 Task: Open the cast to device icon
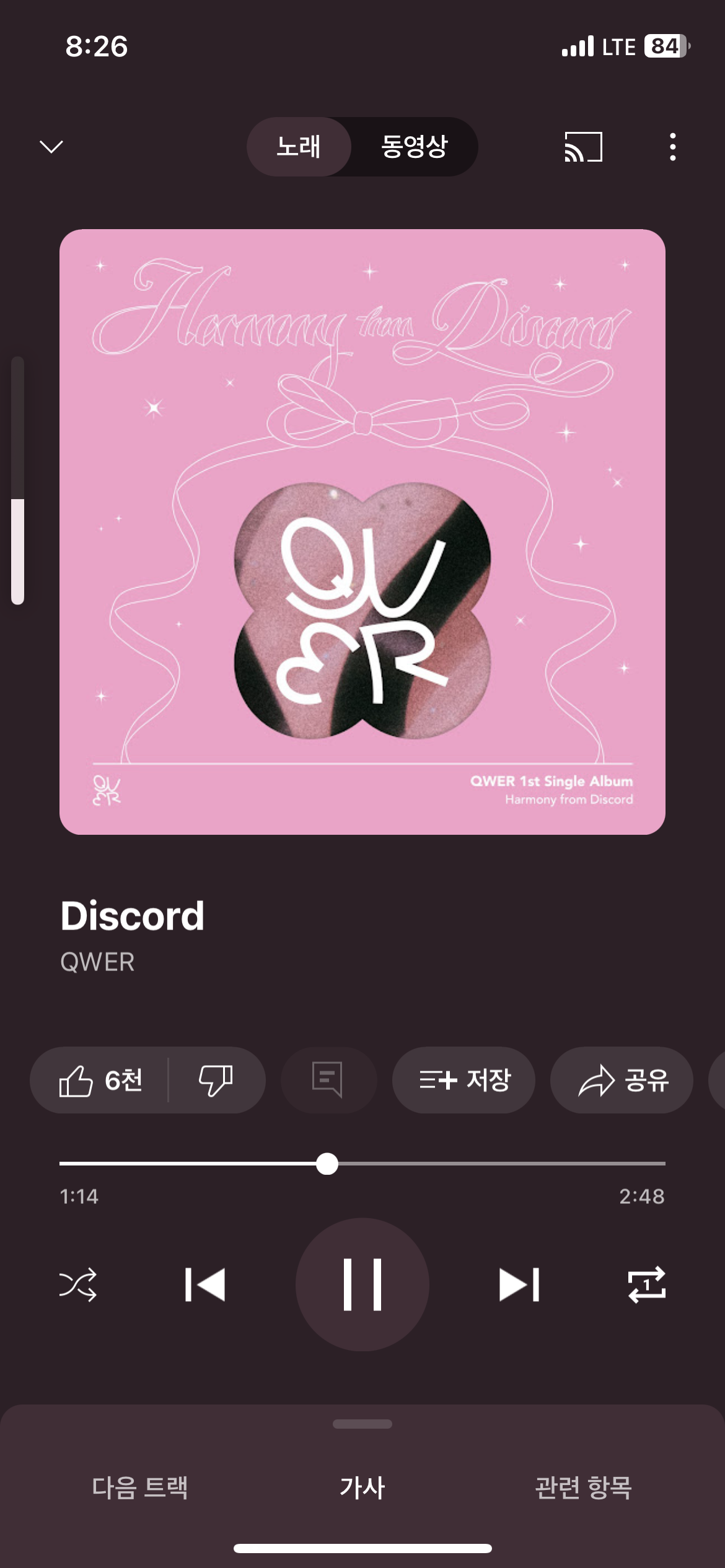583,147
